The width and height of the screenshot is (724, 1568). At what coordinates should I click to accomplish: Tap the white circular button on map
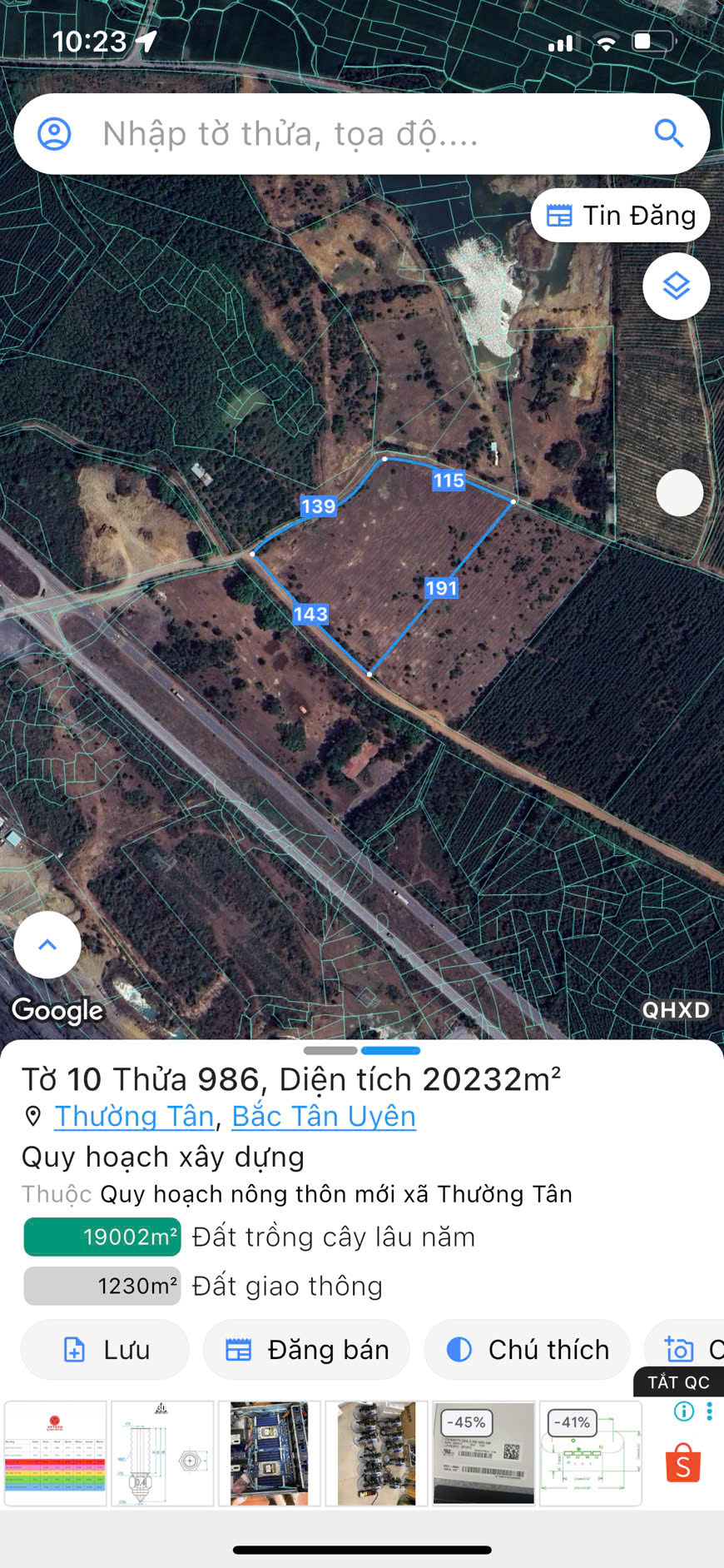(680, 493)
